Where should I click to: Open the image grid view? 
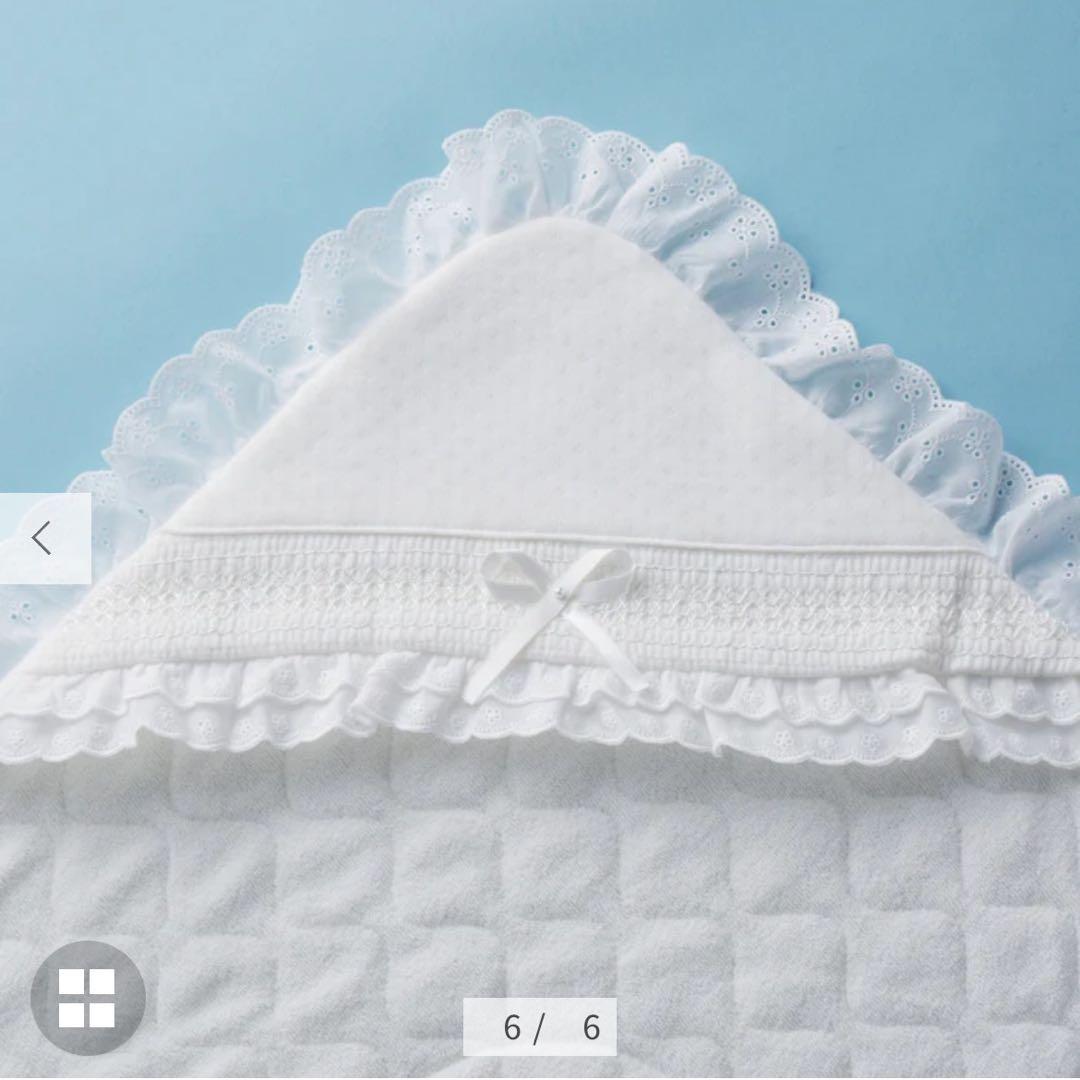[x=88, y=997]
